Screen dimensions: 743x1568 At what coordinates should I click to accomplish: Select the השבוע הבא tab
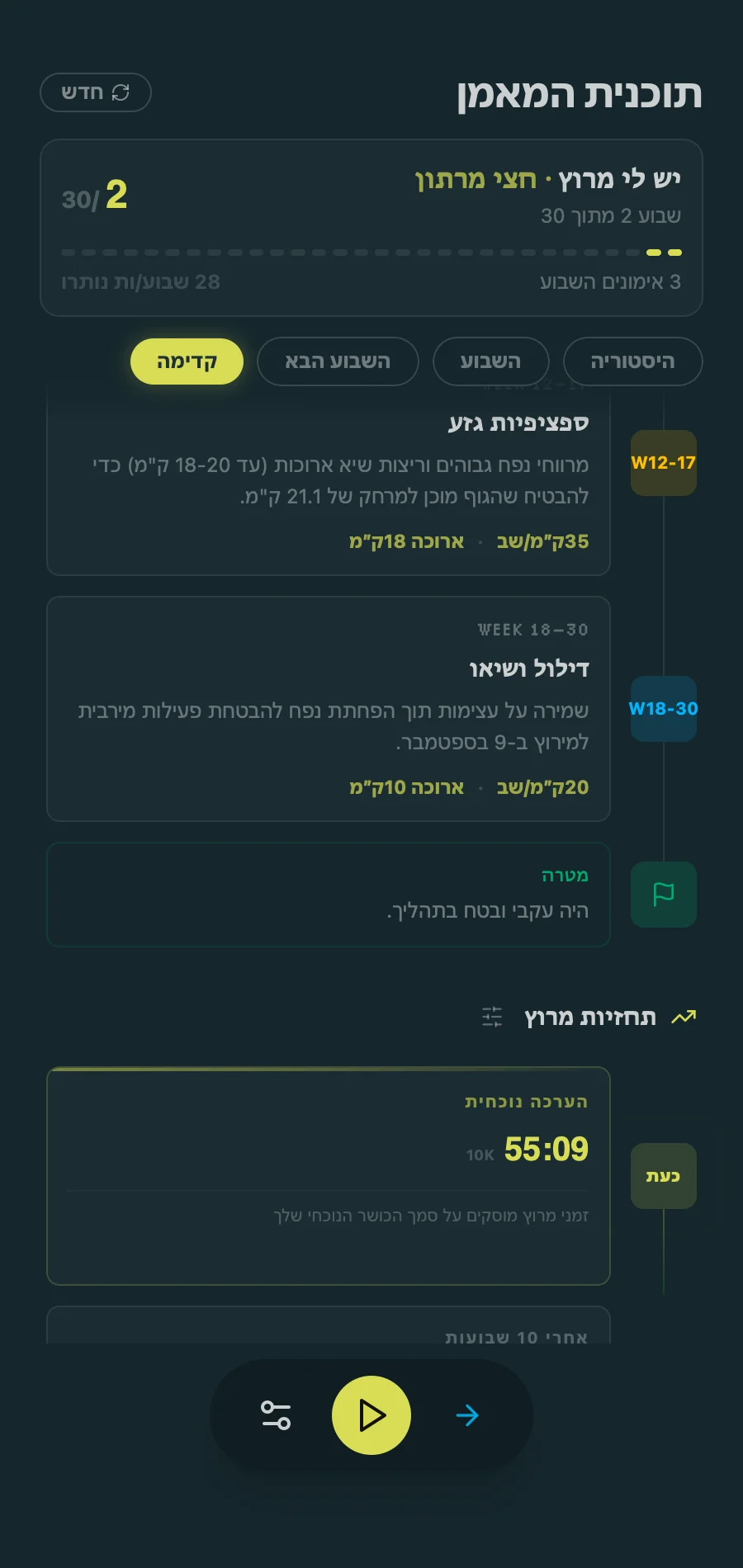[x=338, y=361]
